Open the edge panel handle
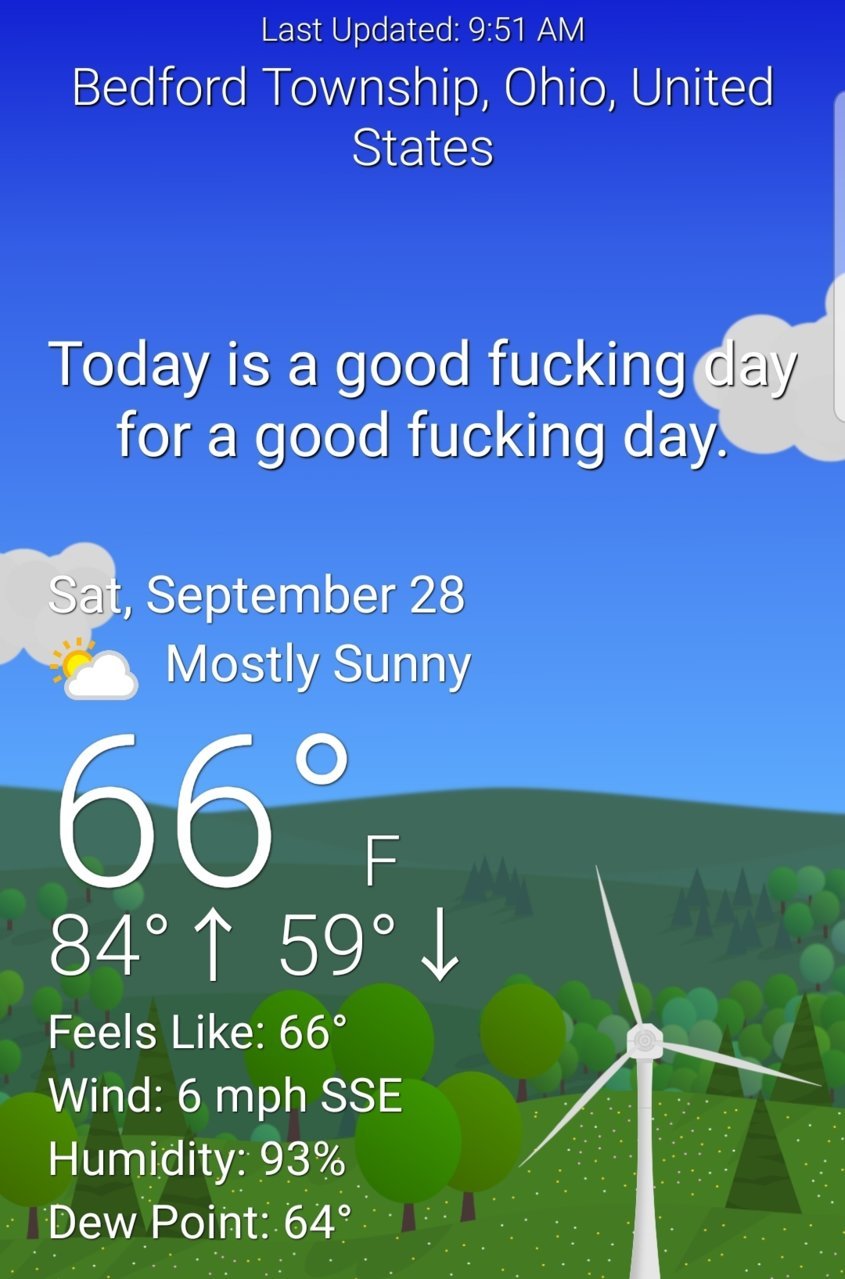The image size is (845, 1279). pyautogui.click(x=838, y=256)
